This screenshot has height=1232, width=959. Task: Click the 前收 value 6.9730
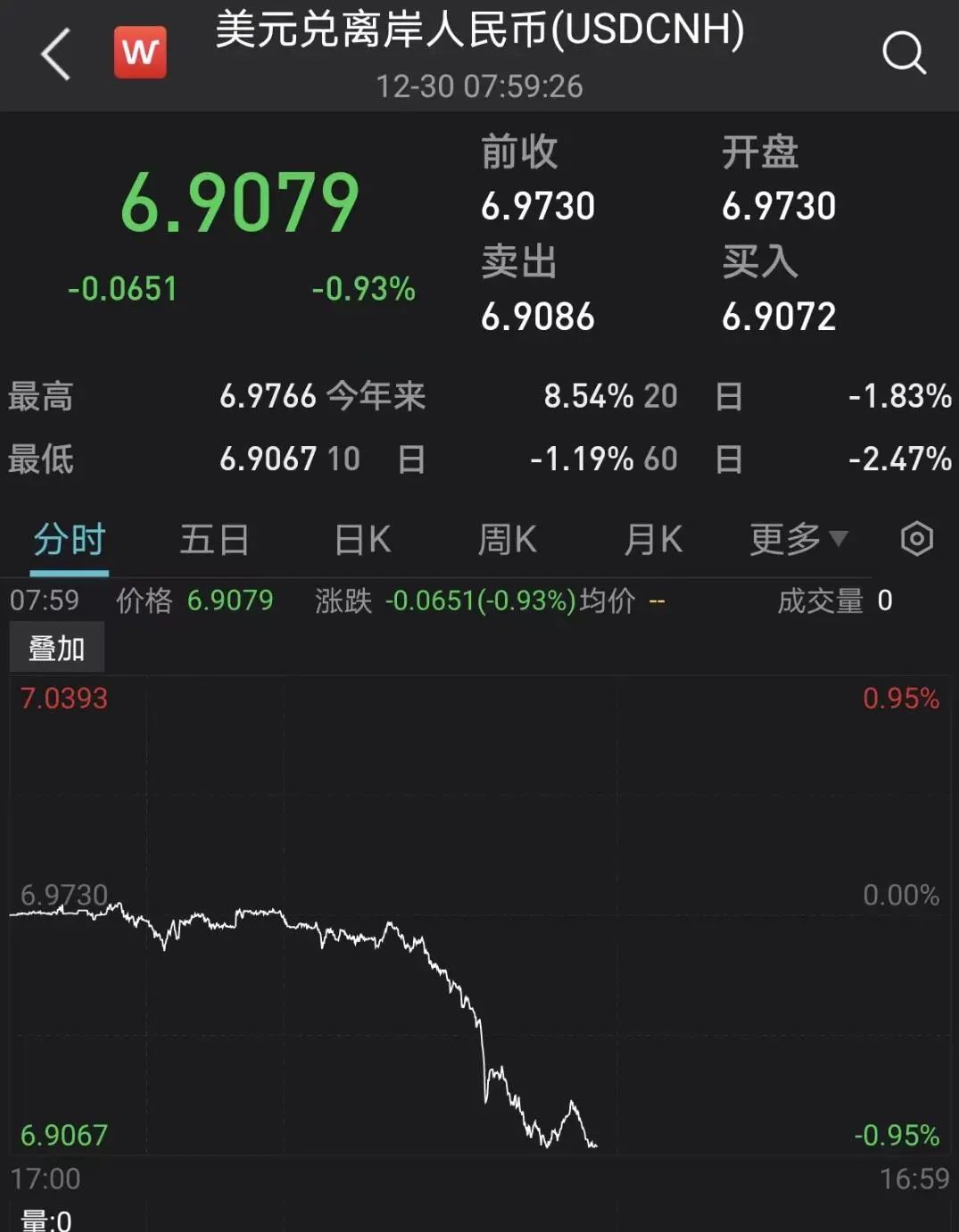pyautogui.click(x=536, y=205)
